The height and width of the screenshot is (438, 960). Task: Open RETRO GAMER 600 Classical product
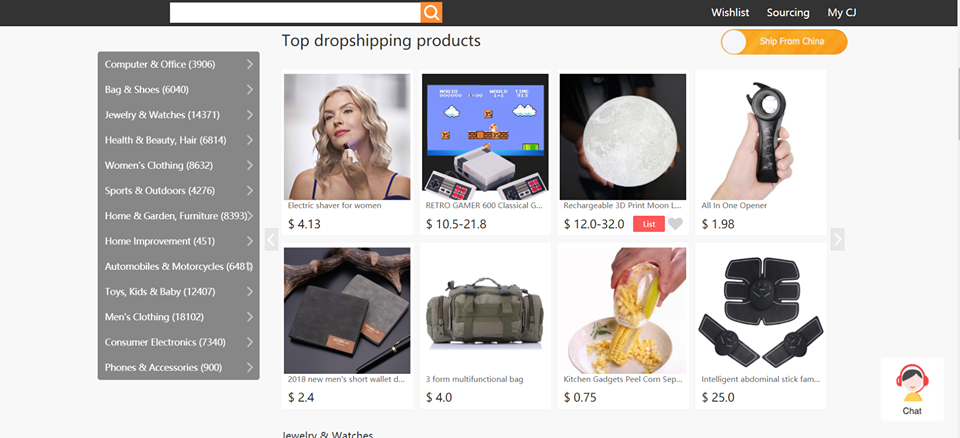point(485,137)
